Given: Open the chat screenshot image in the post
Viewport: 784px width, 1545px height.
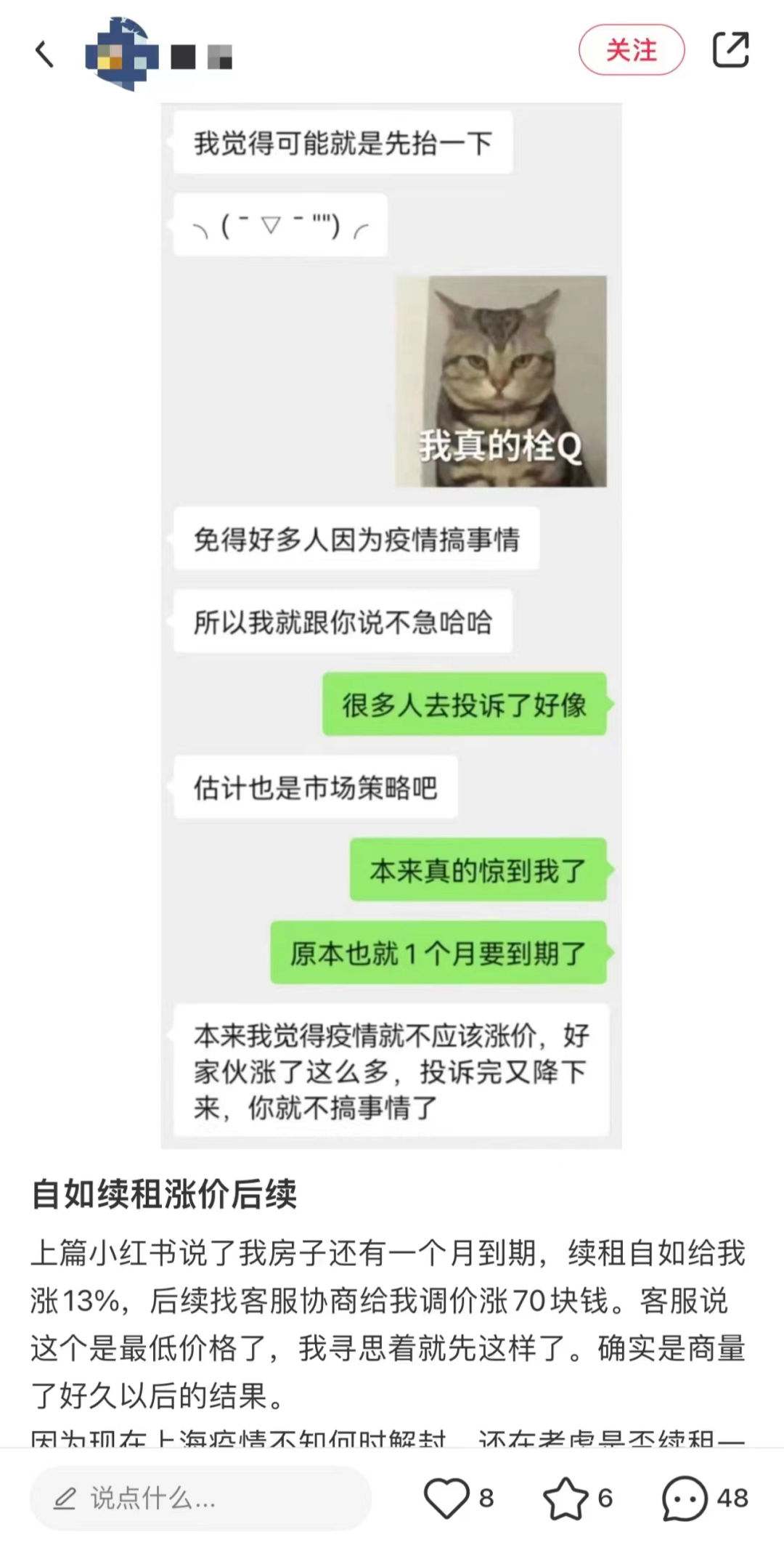Looking at the screenshot, I should (x=391, y=625).
